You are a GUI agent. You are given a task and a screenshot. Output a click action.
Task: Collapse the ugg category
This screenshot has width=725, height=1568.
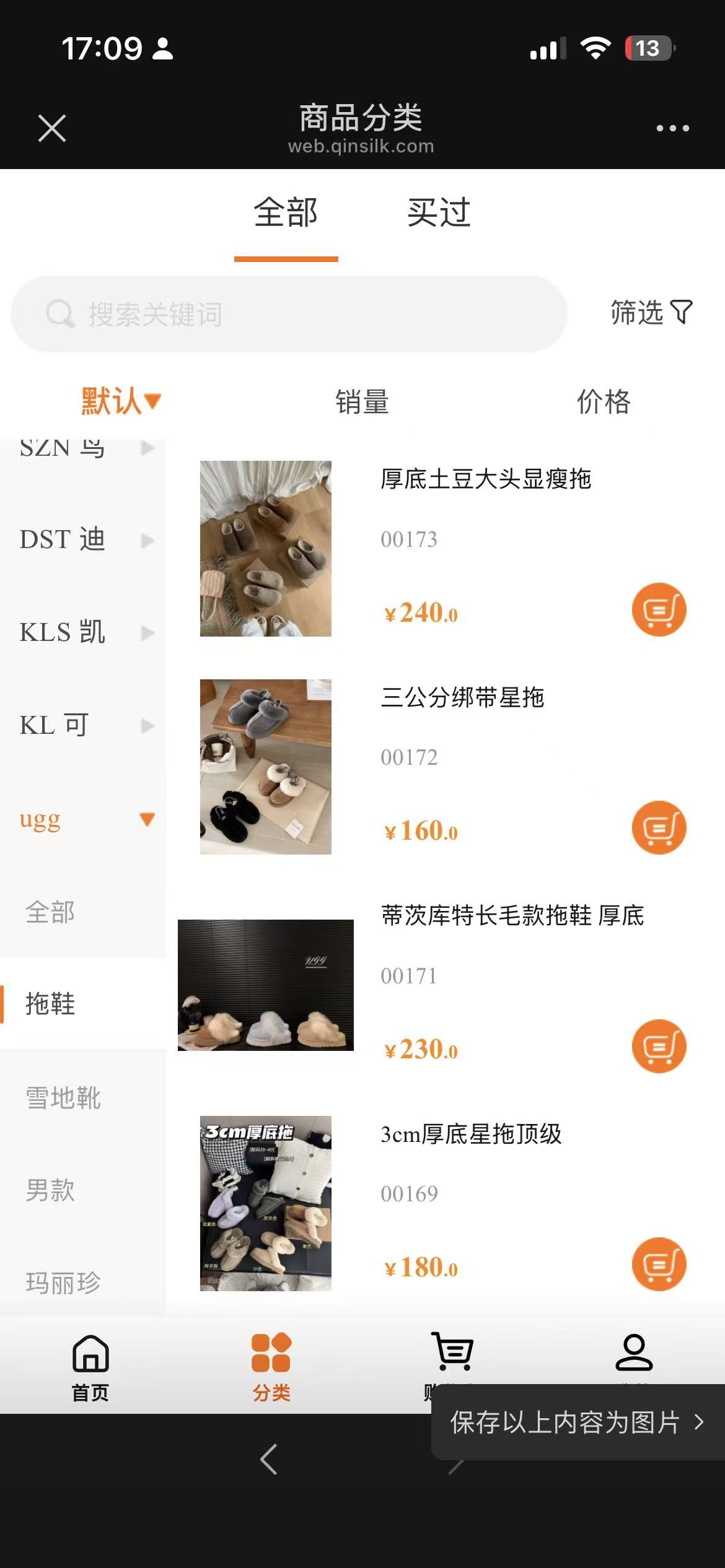click(84, 819)
